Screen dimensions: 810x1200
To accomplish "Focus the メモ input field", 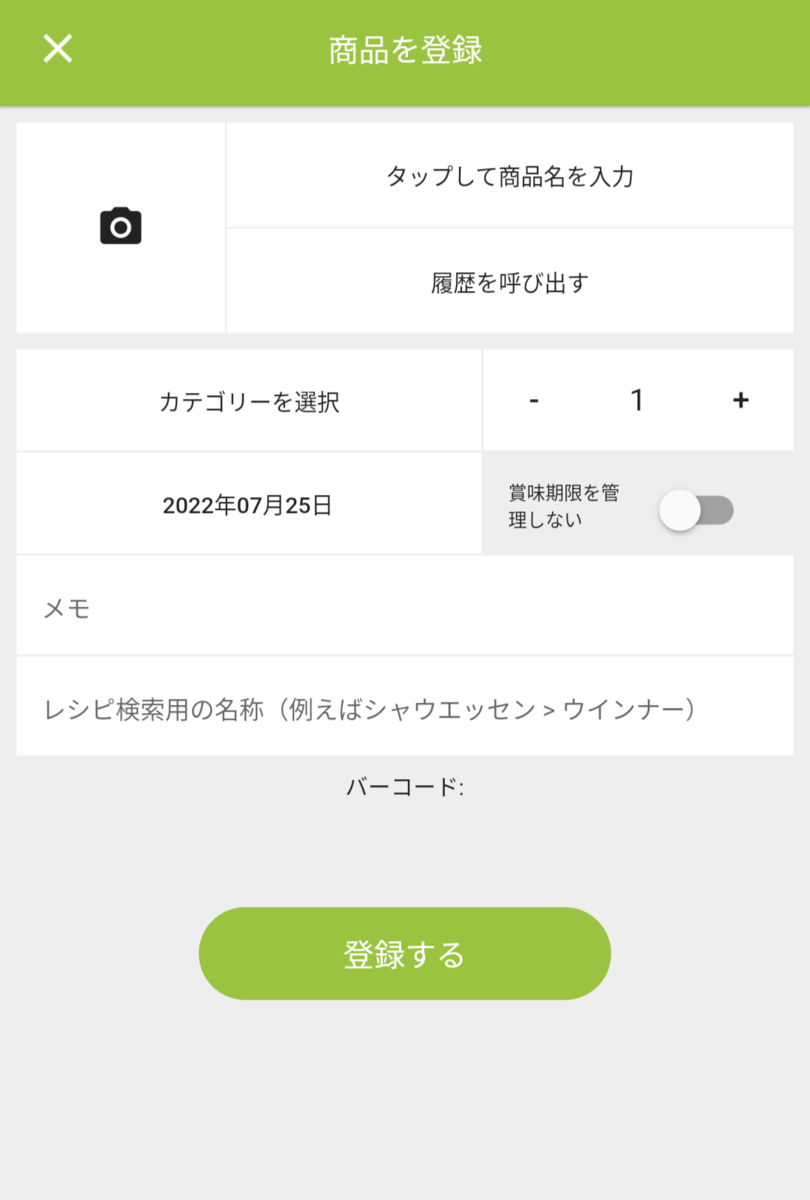I will click(405, 608).
